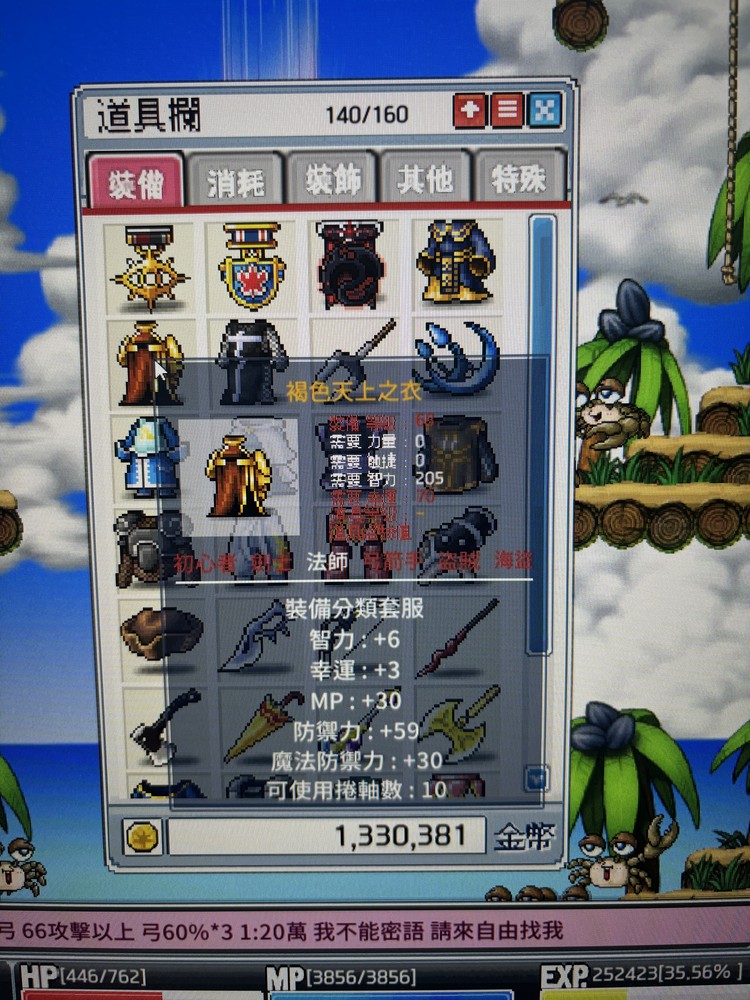Open the 特殊 tab
The image size is (750, 1000).
click(518, 179)
